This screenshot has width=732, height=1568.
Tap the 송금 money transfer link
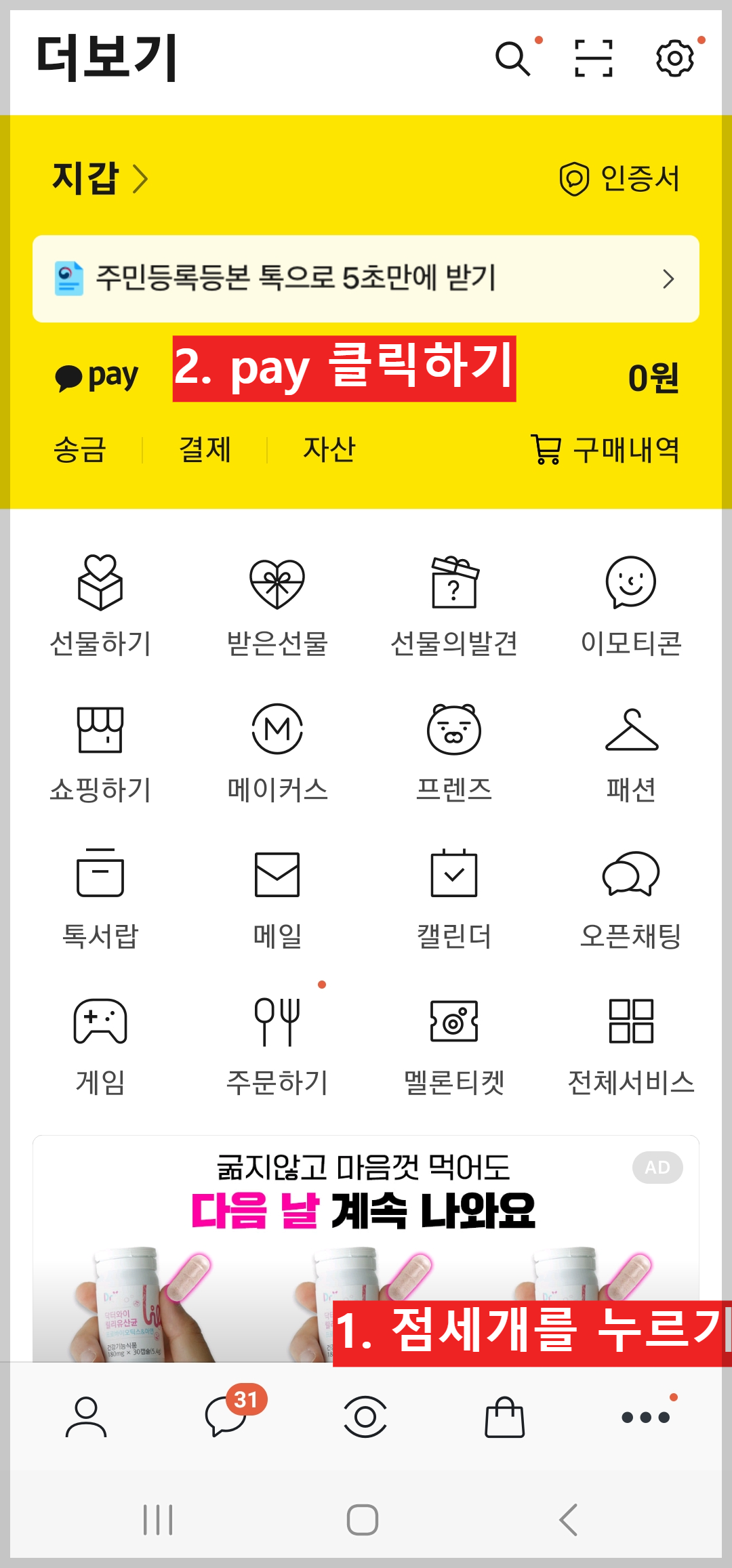[x=79, y=449]
